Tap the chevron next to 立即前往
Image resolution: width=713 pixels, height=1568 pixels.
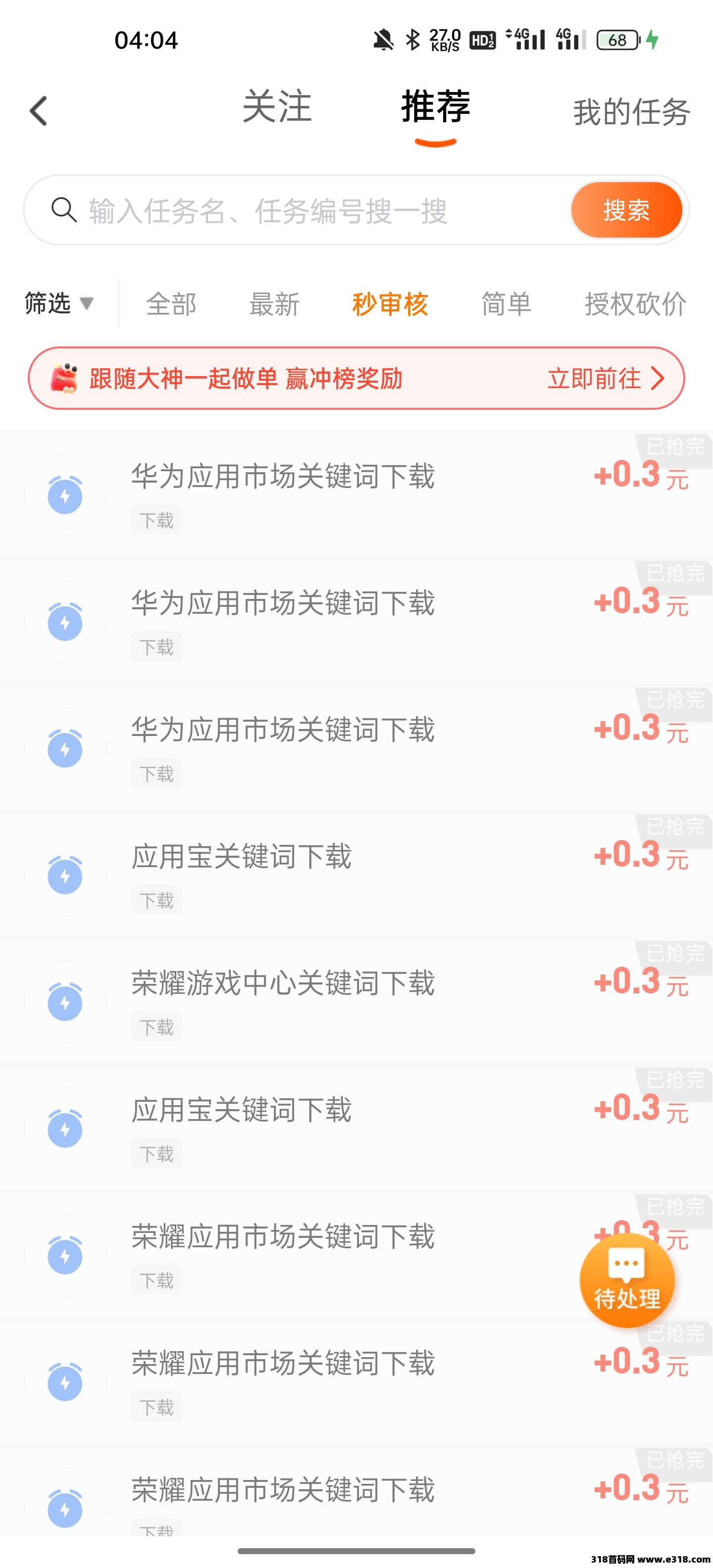tap(658, 379)
